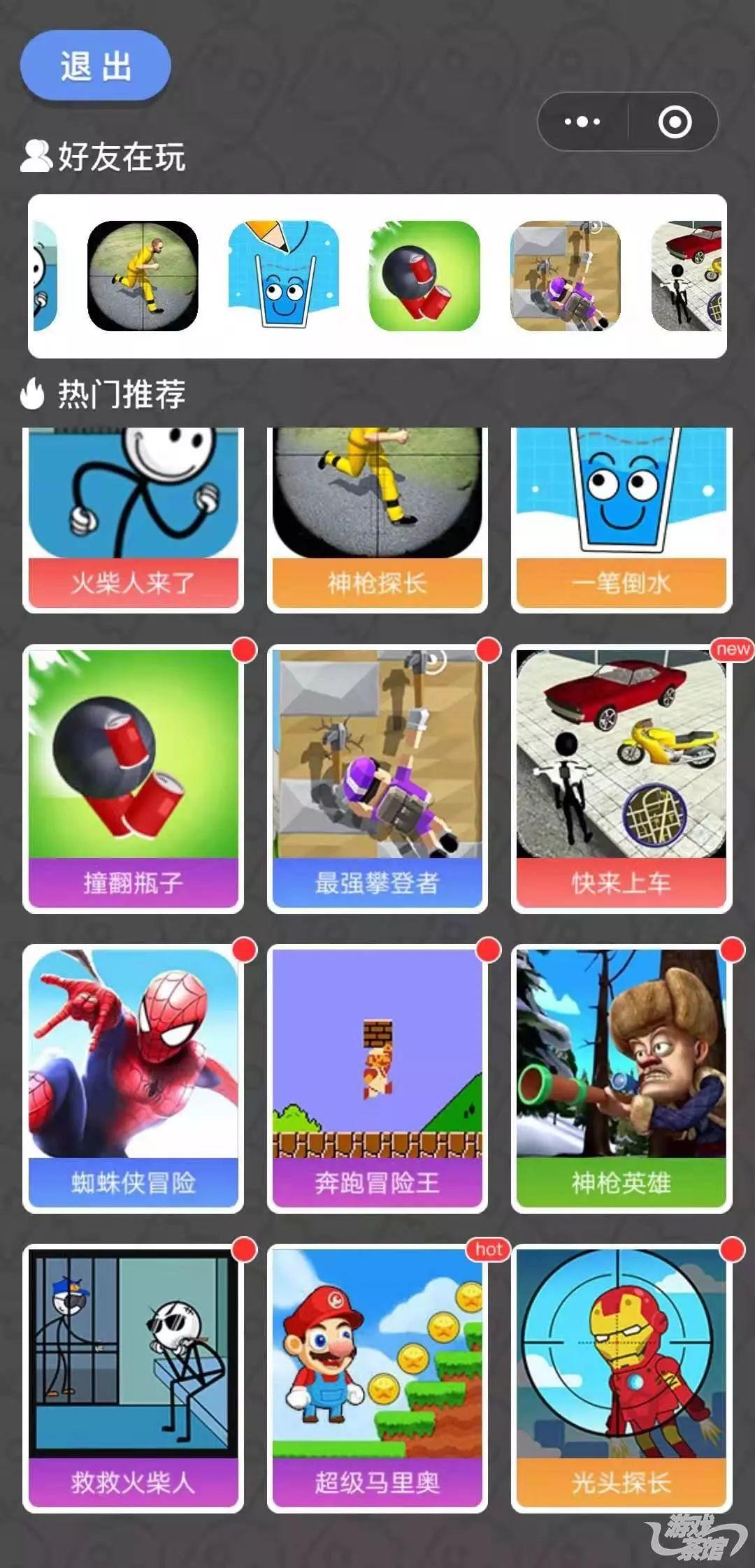Launch the red cans game icon in 好友在玩
Viewport: 755px width, 1568px height.
(424, 275)
